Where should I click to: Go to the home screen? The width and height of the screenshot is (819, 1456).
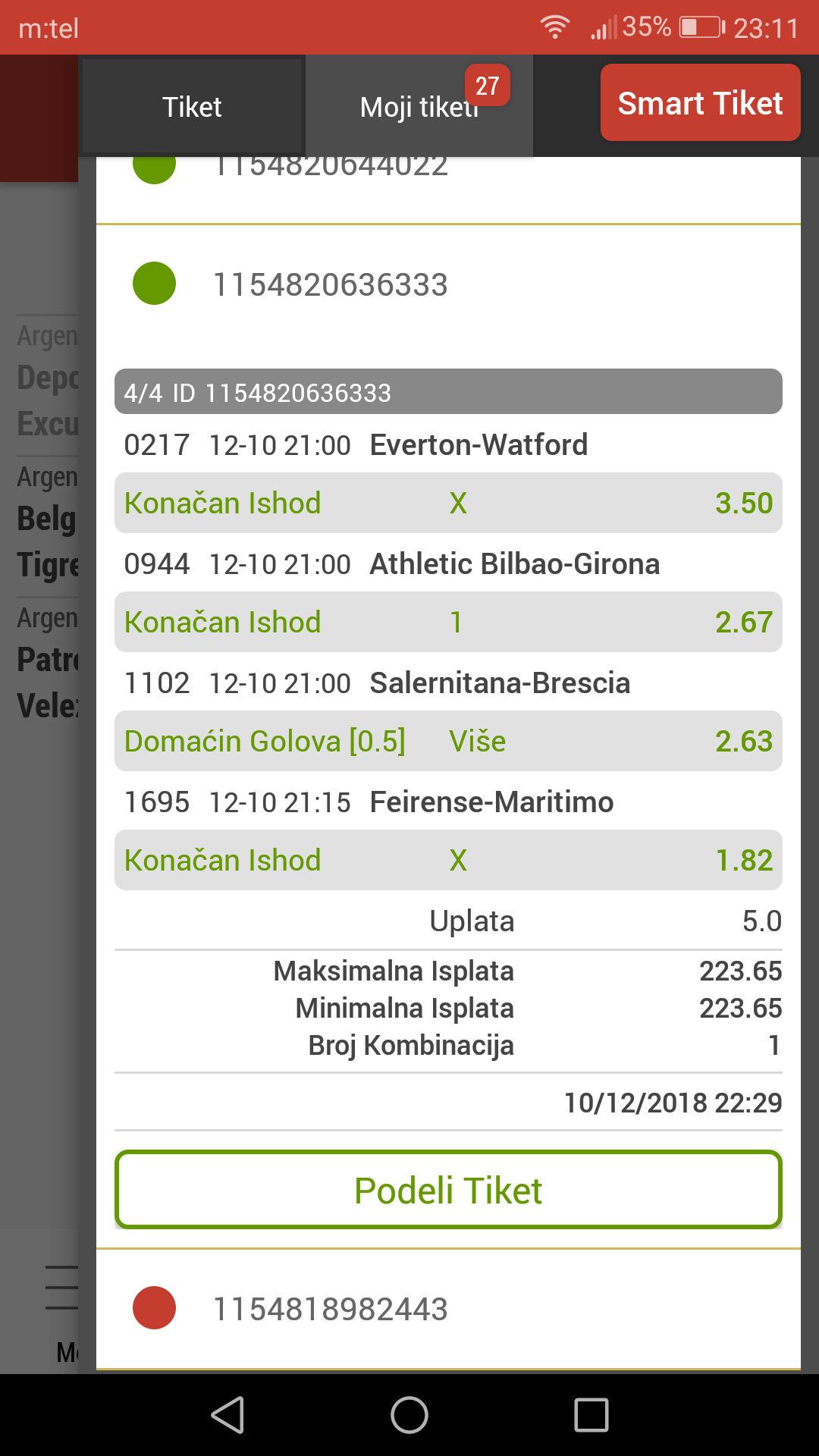pos(409,1415)
